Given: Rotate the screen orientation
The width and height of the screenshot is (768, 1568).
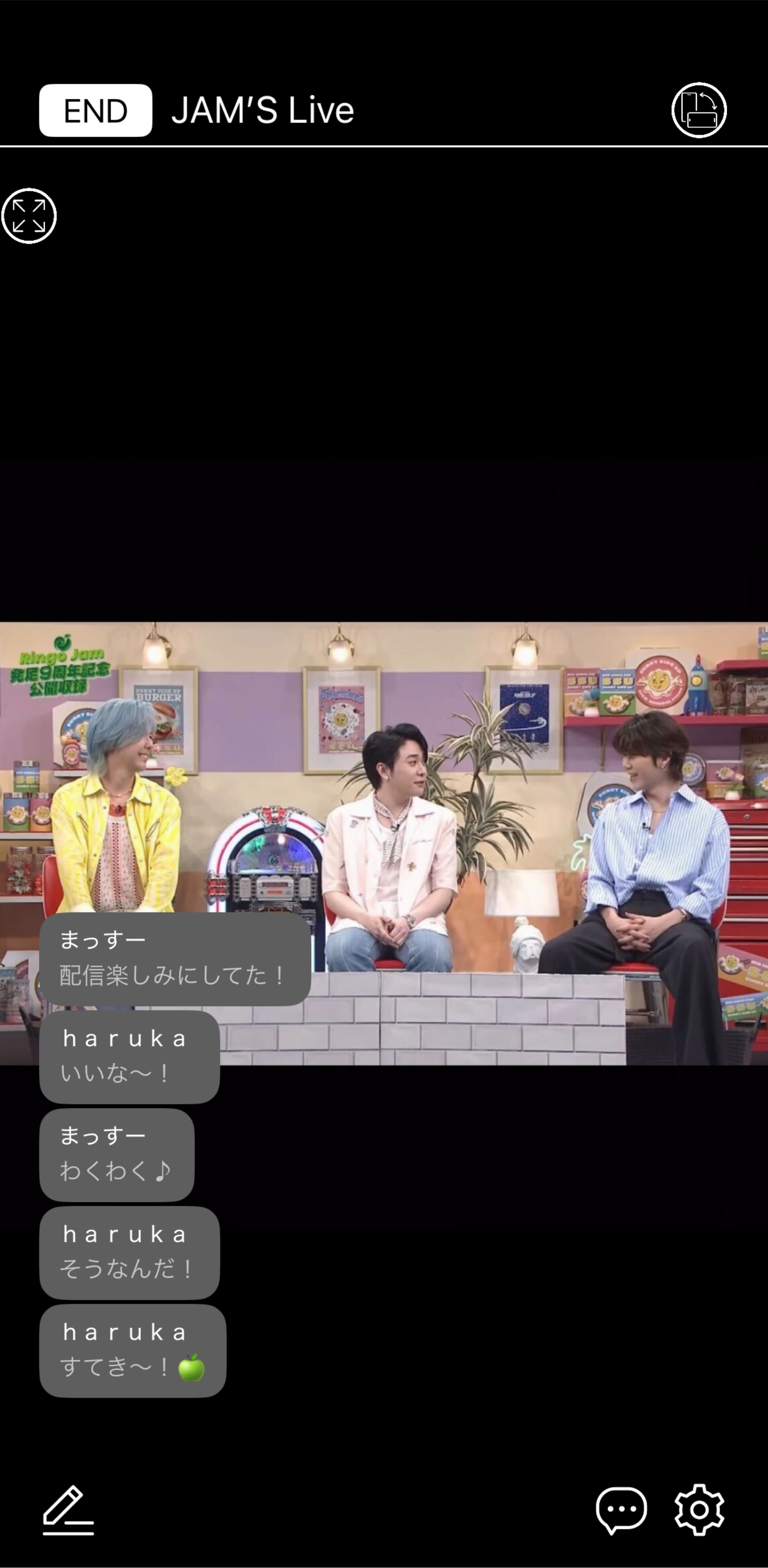Looking at the screenshot, I should (699, 110).
